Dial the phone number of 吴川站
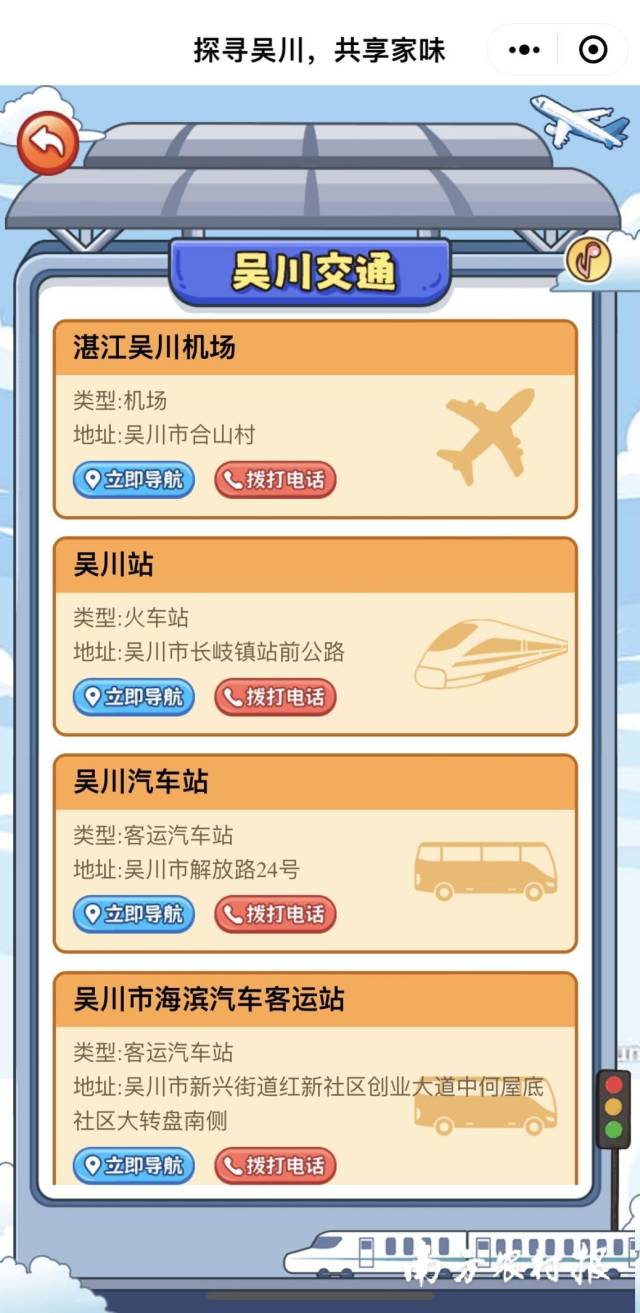 (275, 697)
